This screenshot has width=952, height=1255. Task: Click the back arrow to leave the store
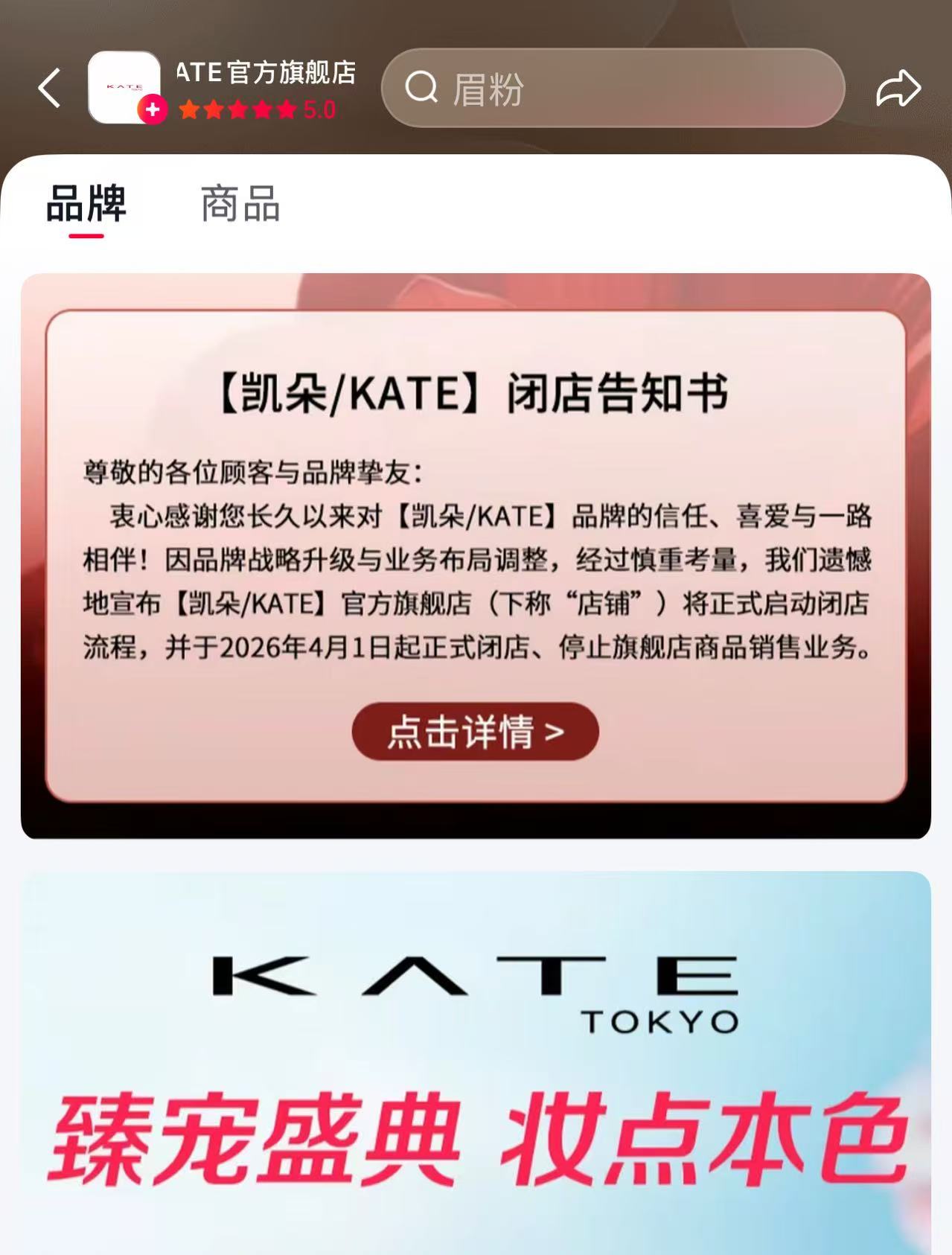click(x=48, y=87)
